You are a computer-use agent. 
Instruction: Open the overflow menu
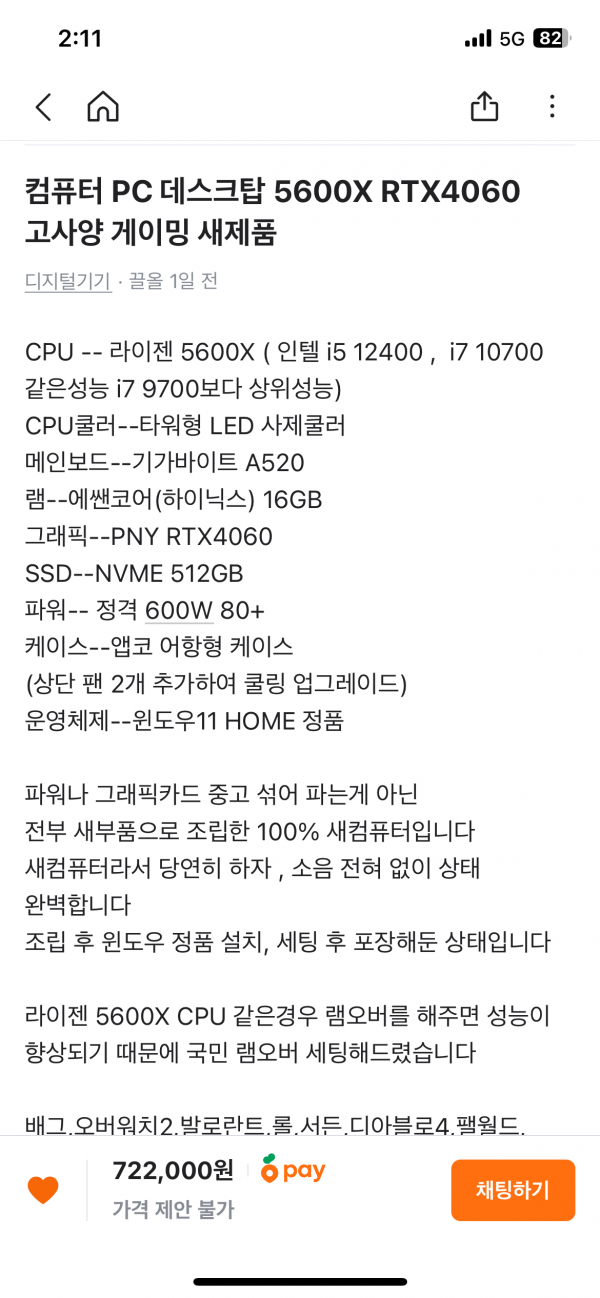point(553,107)
